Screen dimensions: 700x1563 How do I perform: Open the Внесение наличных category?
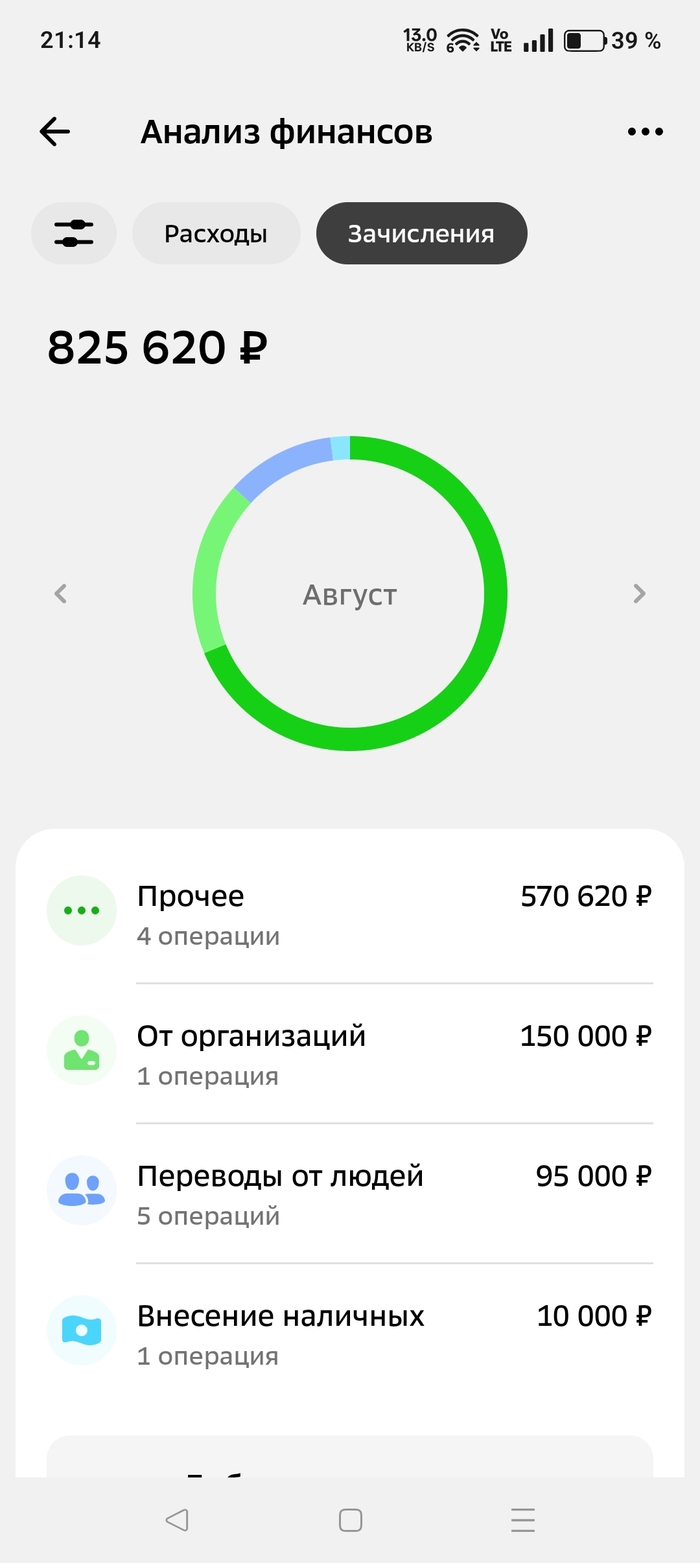pos(350,1334)
